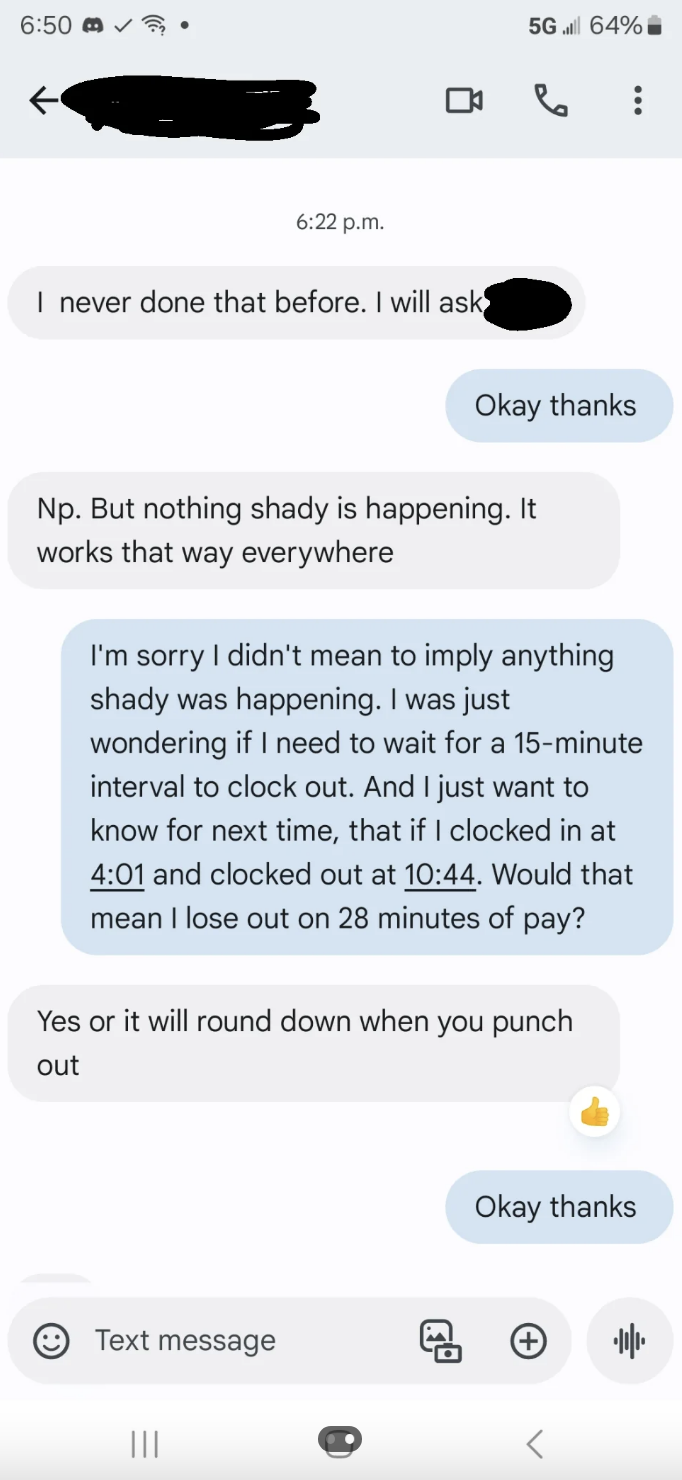
Task: Start a video call
Action: 463,100
